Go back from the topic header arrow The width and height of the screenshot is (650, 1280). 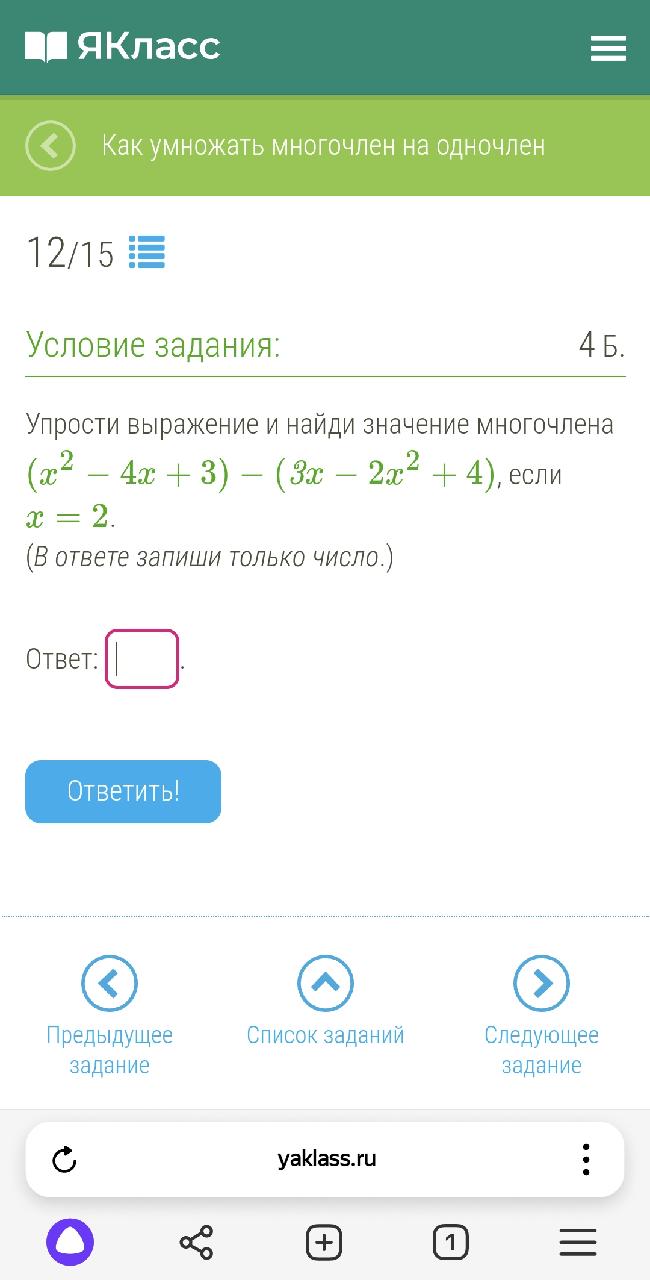[50, 146]
